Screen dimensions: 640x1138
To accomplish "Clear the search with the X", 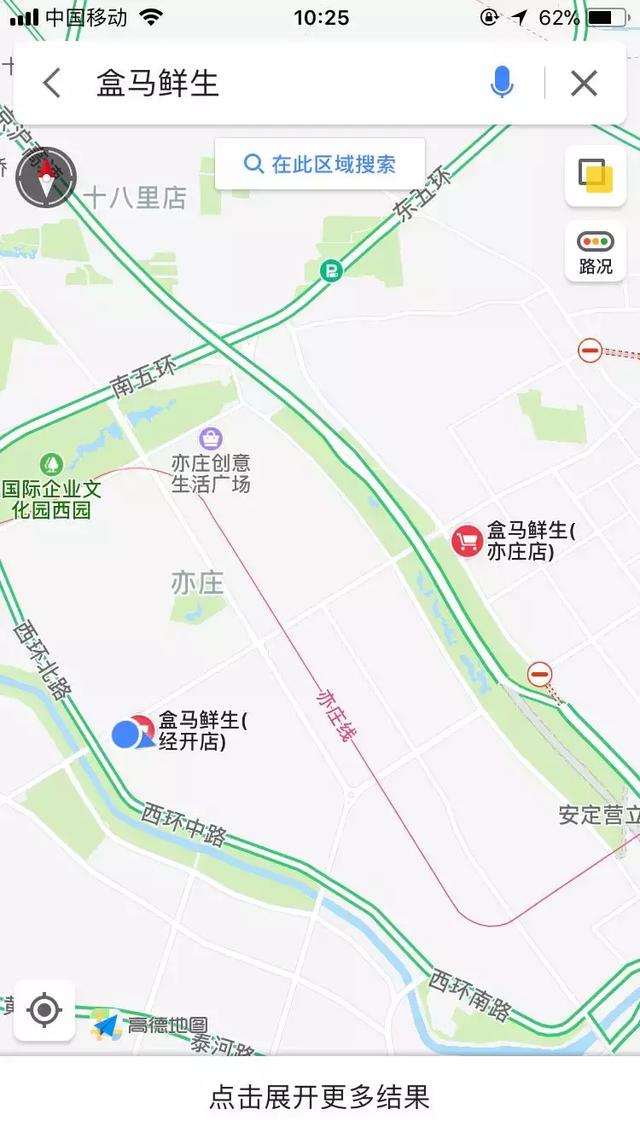I will point(584,83).
